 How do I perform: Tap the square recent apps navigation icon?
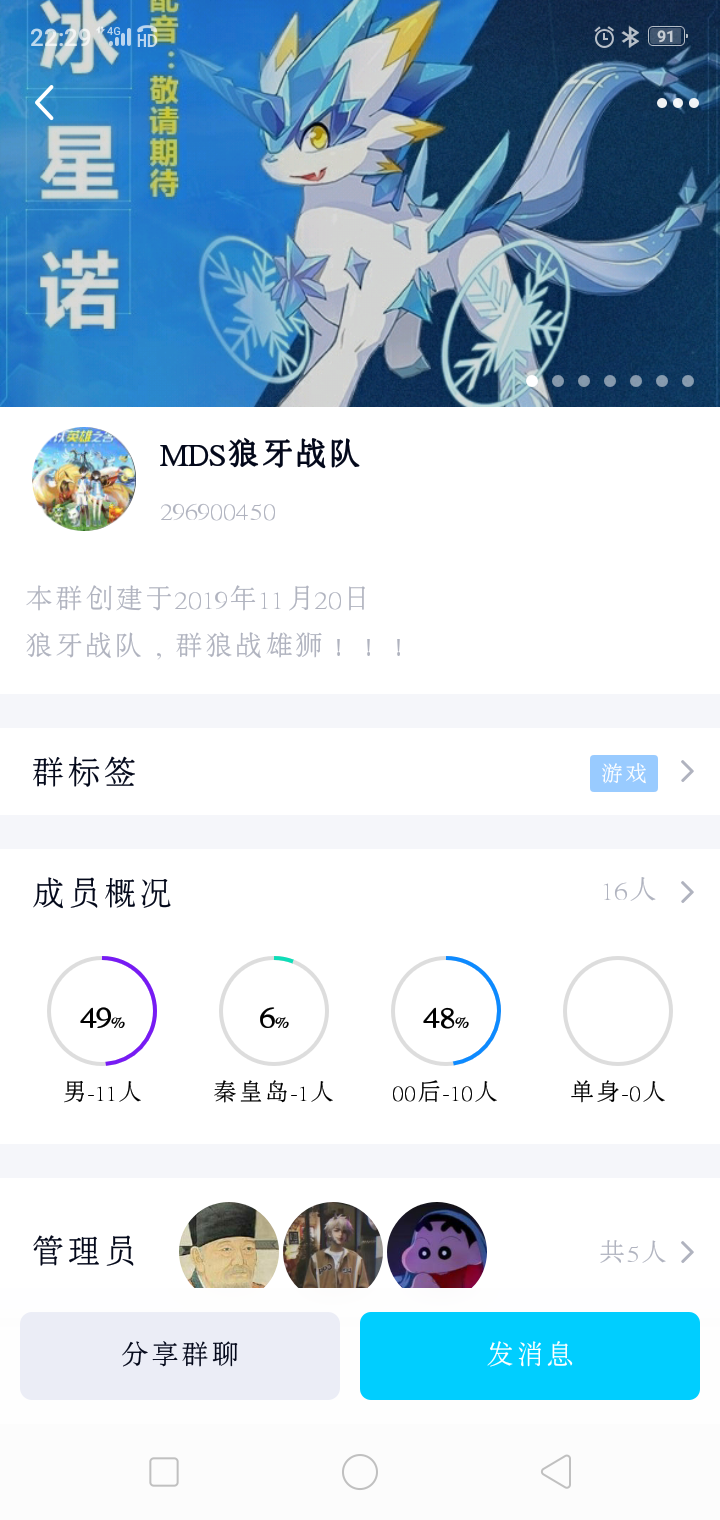click(x=163, y=1471)
